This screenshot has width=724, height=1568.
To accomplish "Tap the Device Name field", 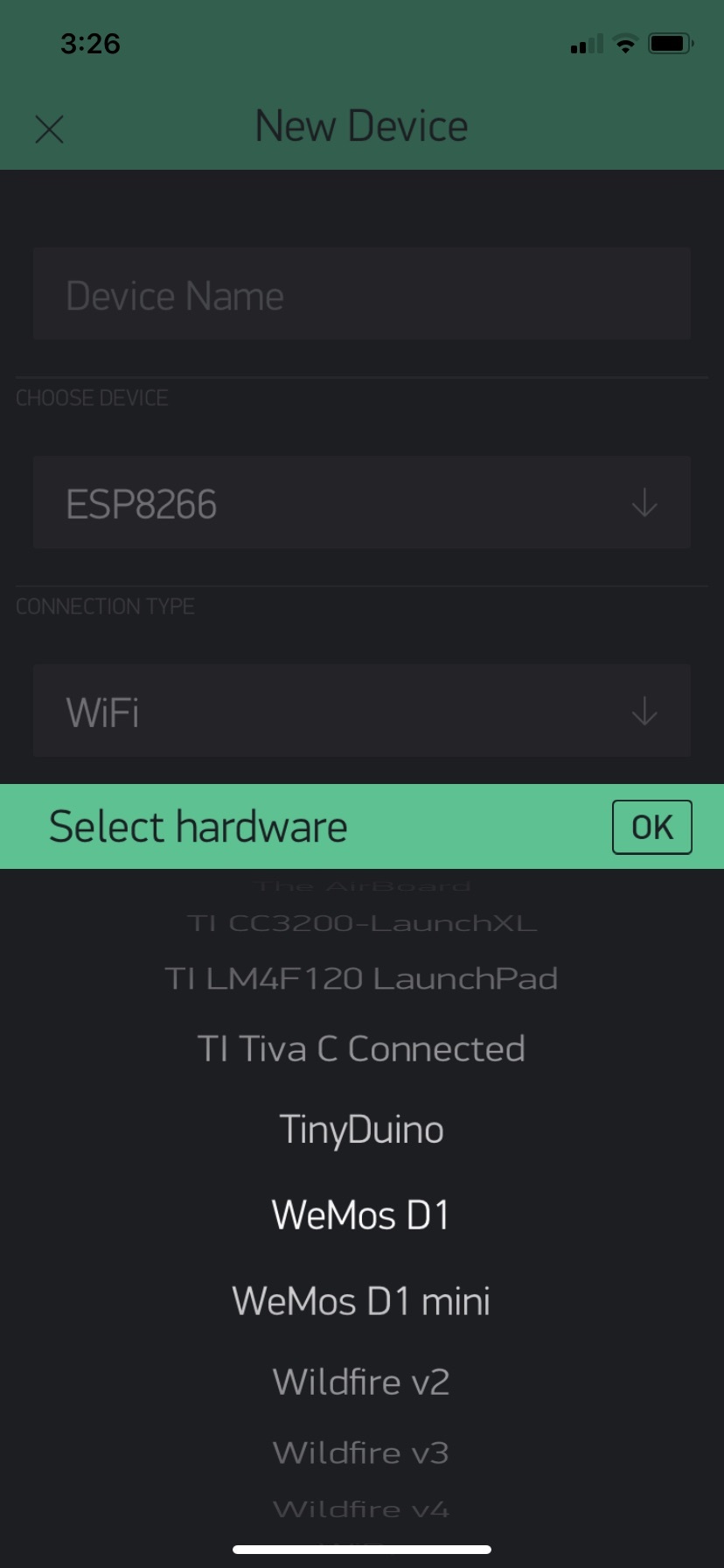I will click(x=362, y=294).
